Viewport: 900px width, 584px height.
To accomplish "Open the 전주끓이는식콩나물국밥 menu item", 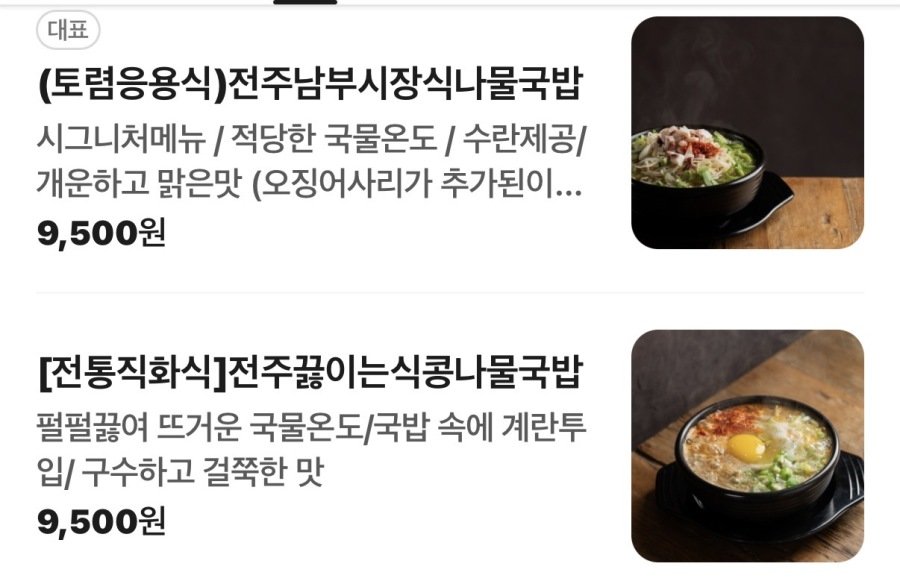I will (310, 376).
